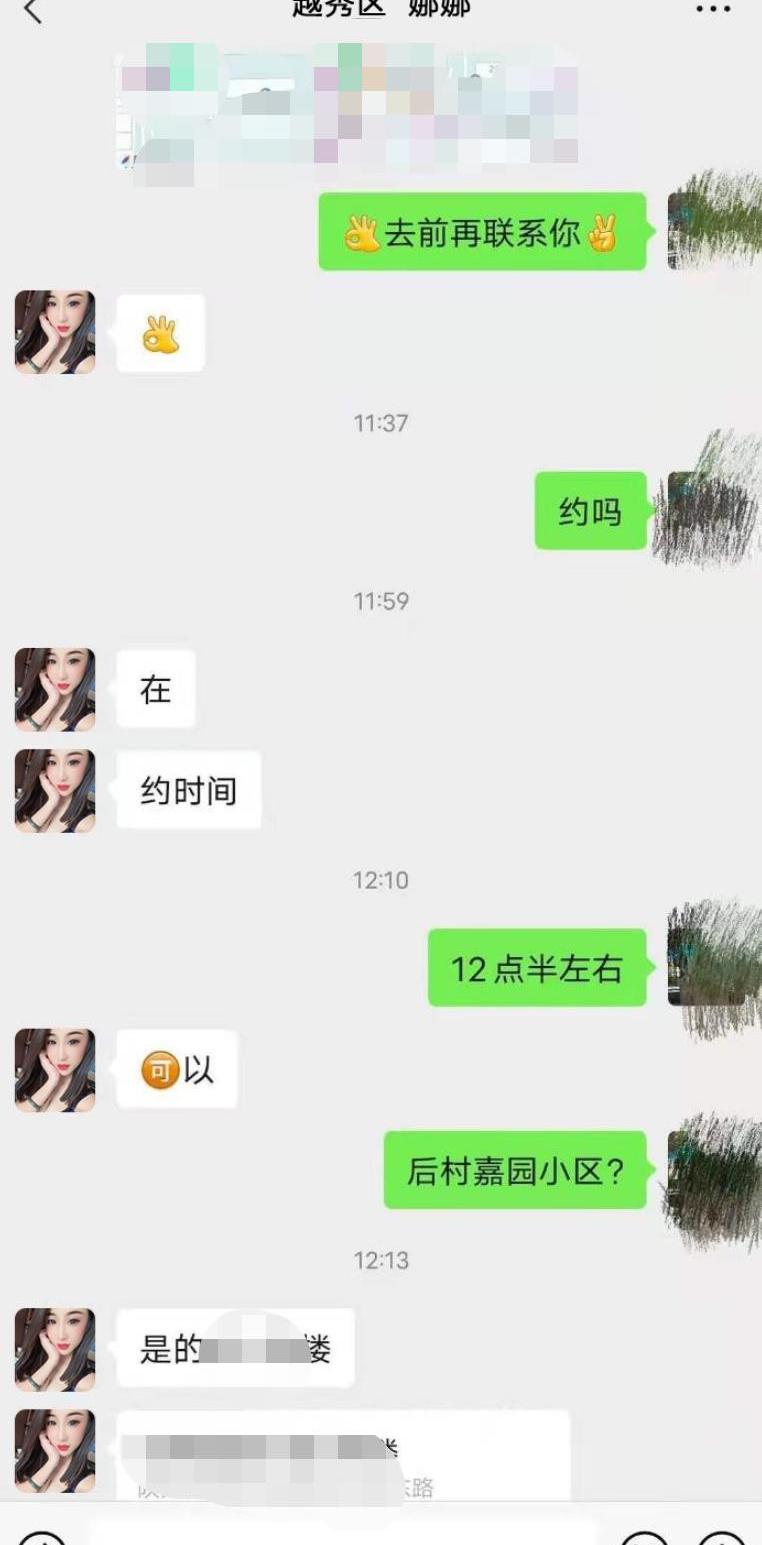
Task: Tap the 11:37 timestamp in the conversation
Action: coord(381,423)
